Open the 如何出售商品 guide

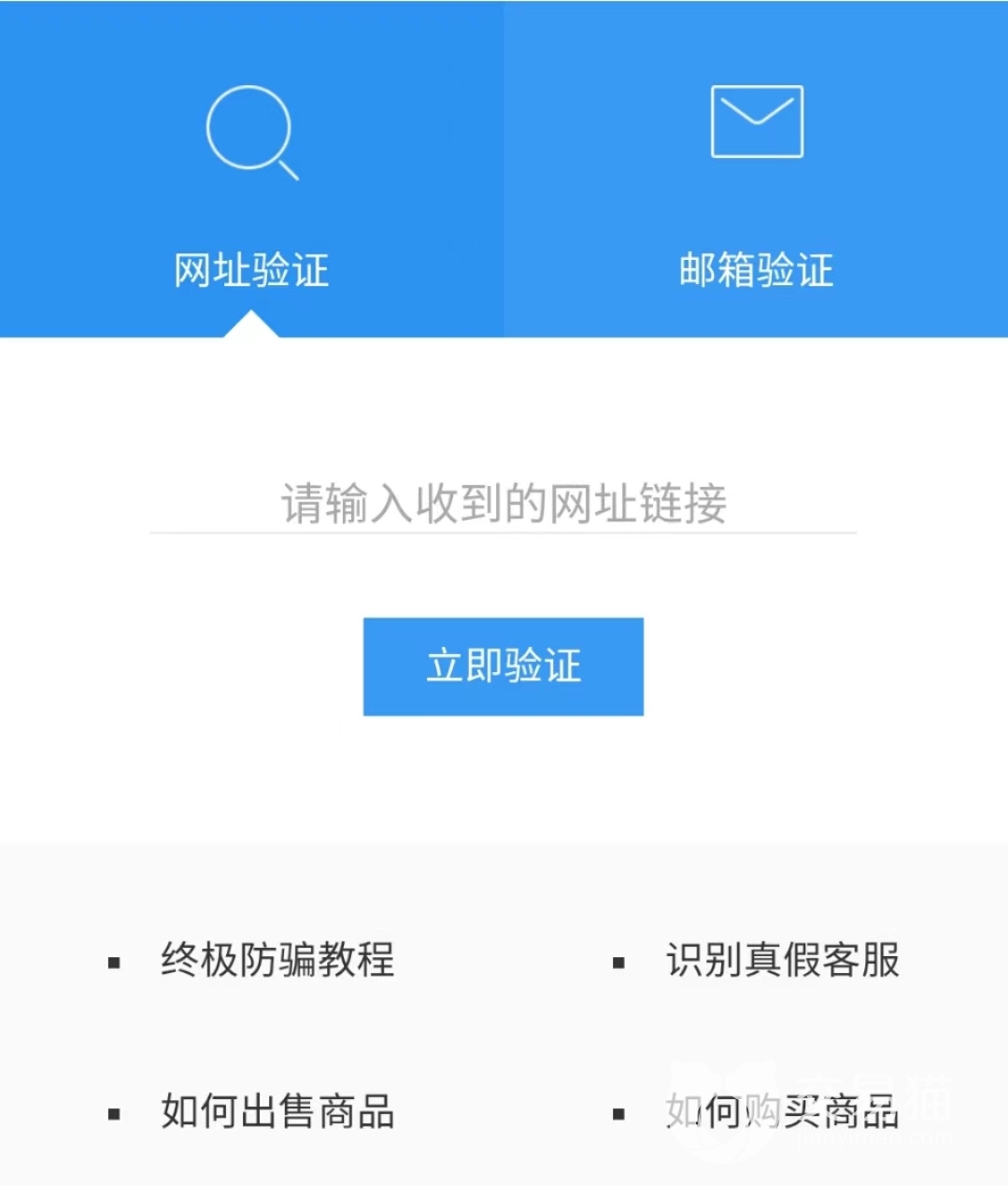coord(277,1112)
